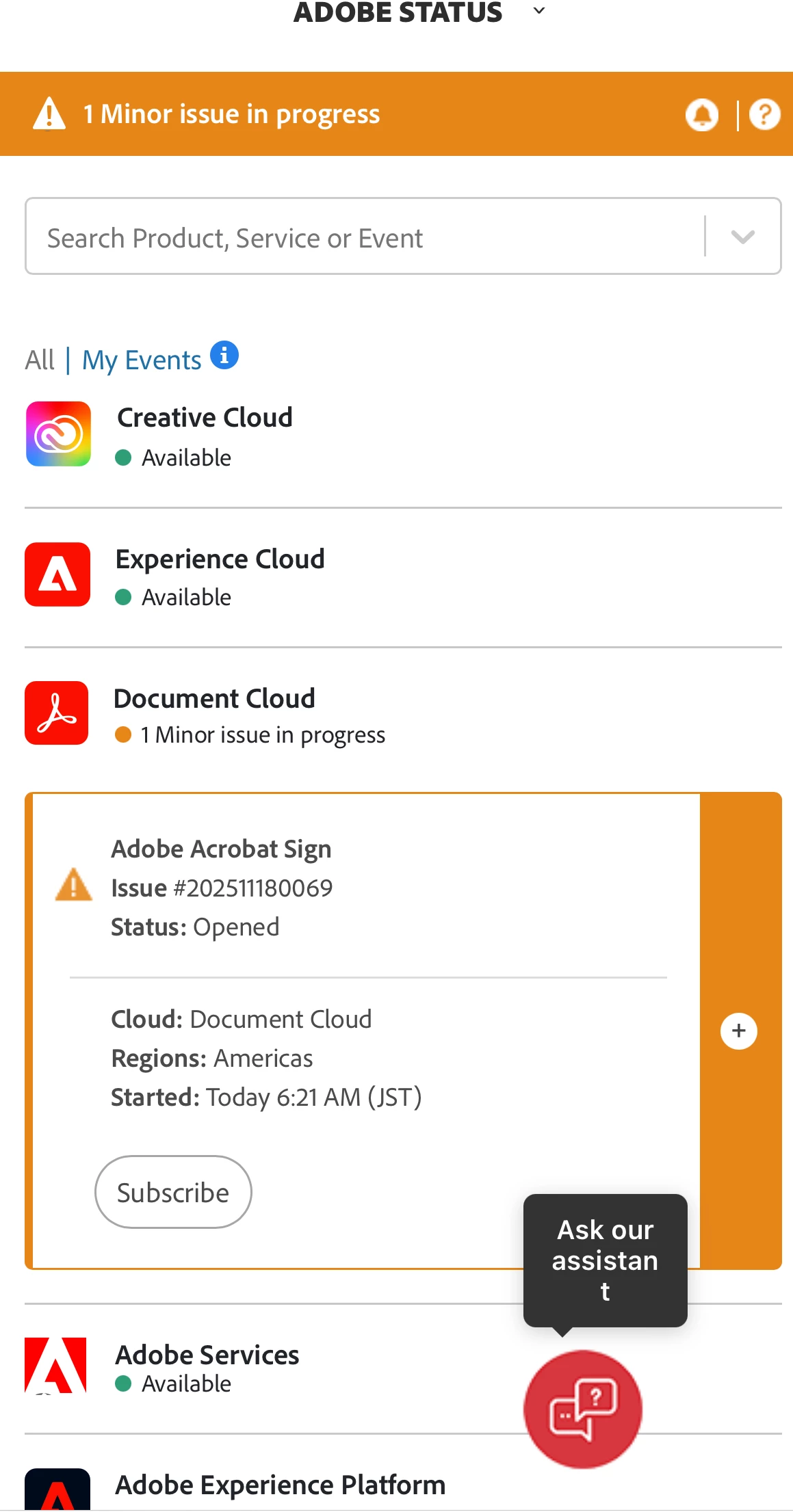Launch the chat assistant button
793x1512 pixels.
[582, 1409]
